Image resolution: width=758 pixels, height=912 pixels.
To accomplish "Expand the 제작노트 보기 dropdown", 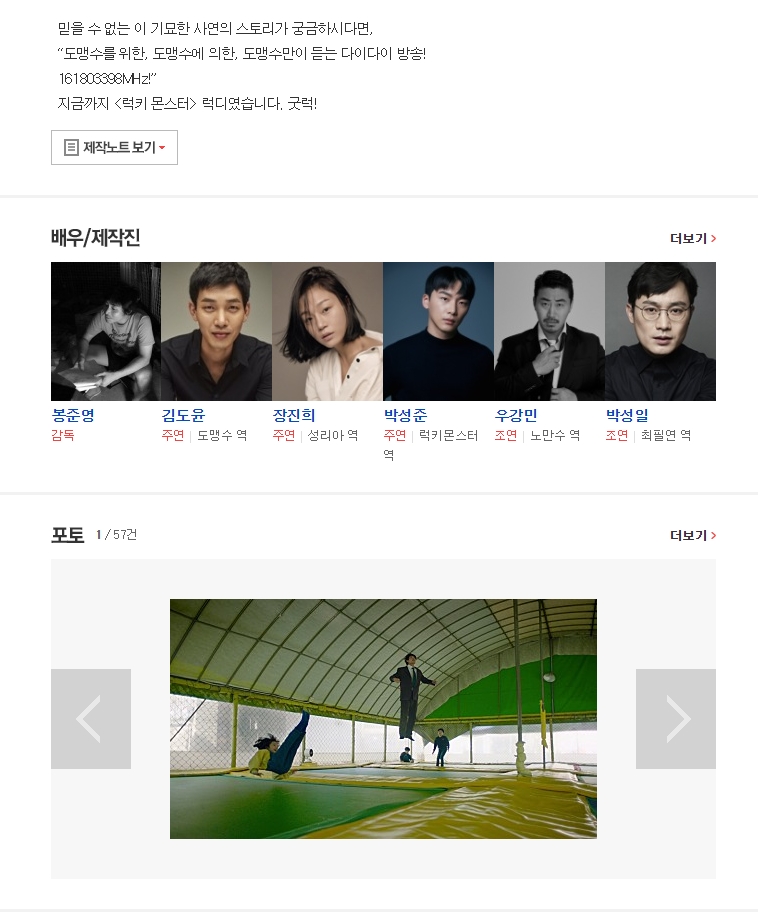I will [x=114, y=147].
